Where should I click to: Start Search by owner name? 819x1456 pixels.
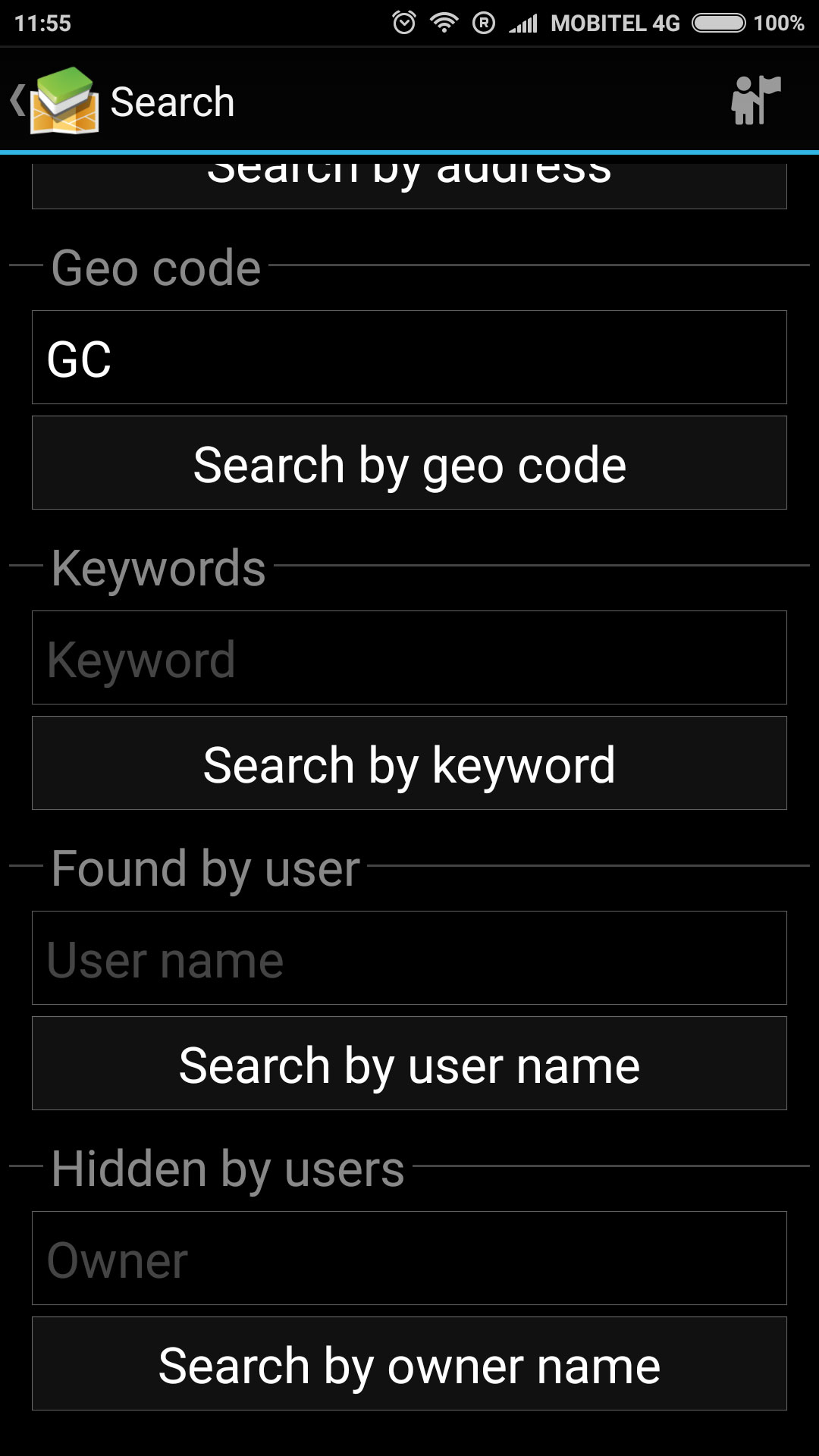409,1363
